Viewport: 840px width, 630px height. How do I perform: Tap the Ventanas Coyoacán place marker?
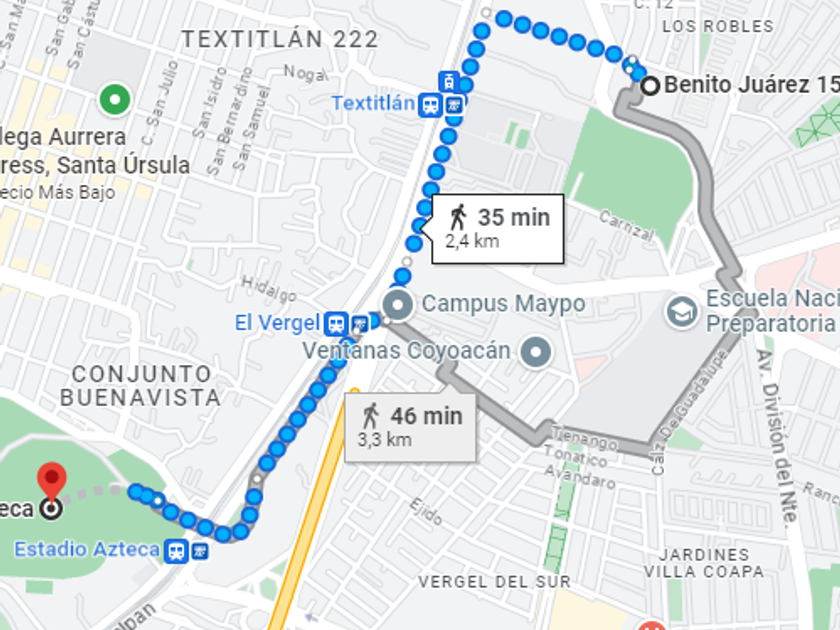tap(536, 352)
